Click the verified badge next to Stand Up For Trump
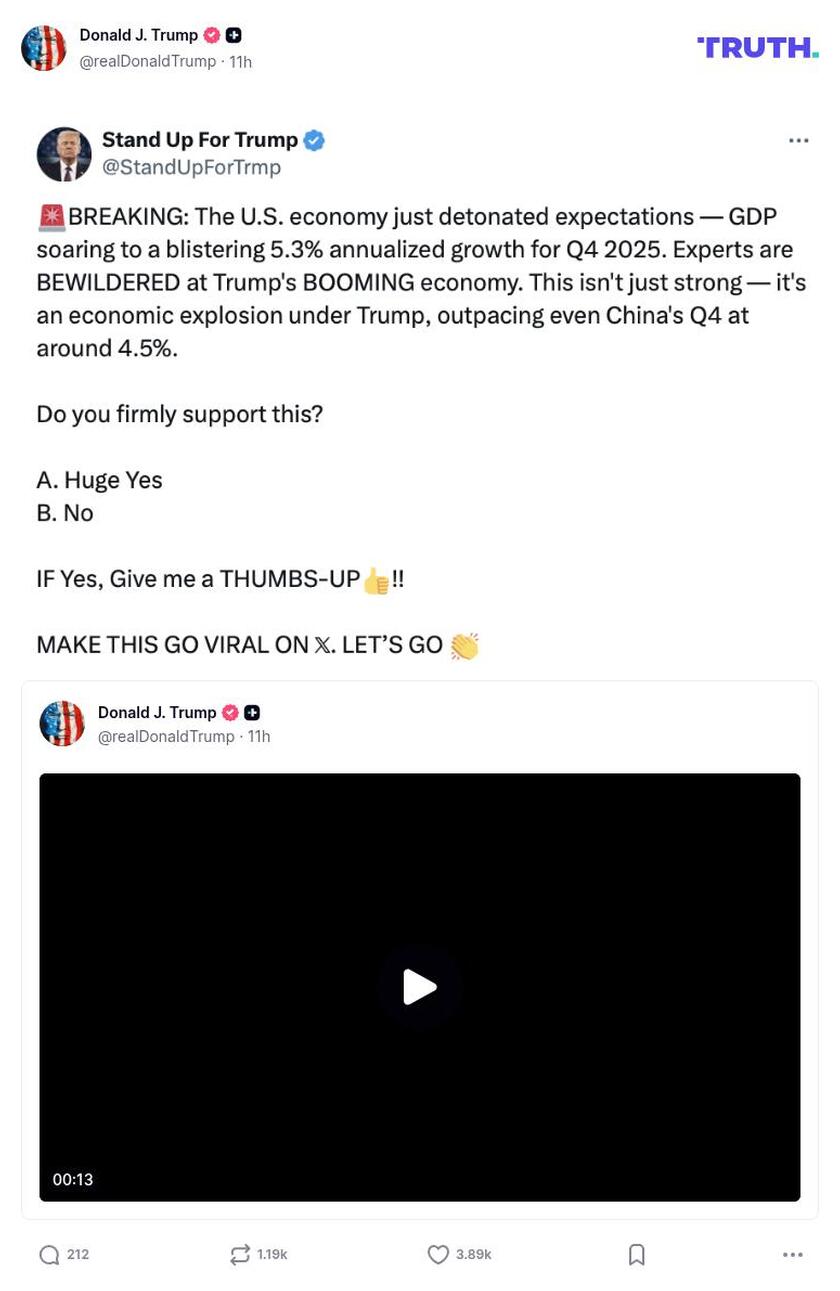Viewport: 840px width, 1291px height. click(313, 140)
